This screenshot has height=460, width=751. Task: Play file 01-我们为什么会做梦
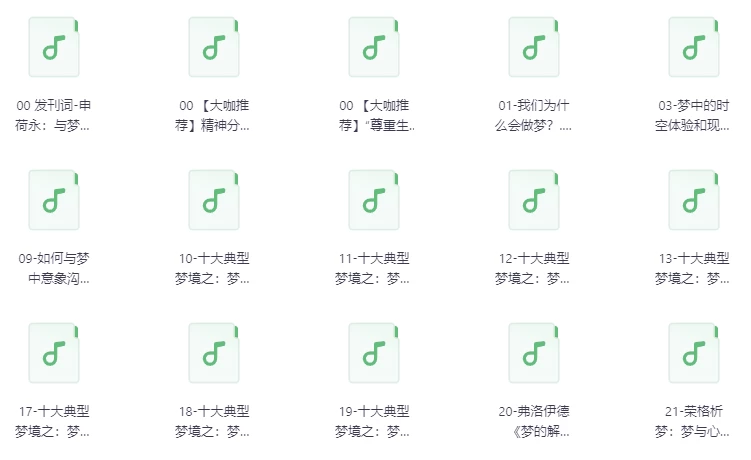tap(534, 47)
